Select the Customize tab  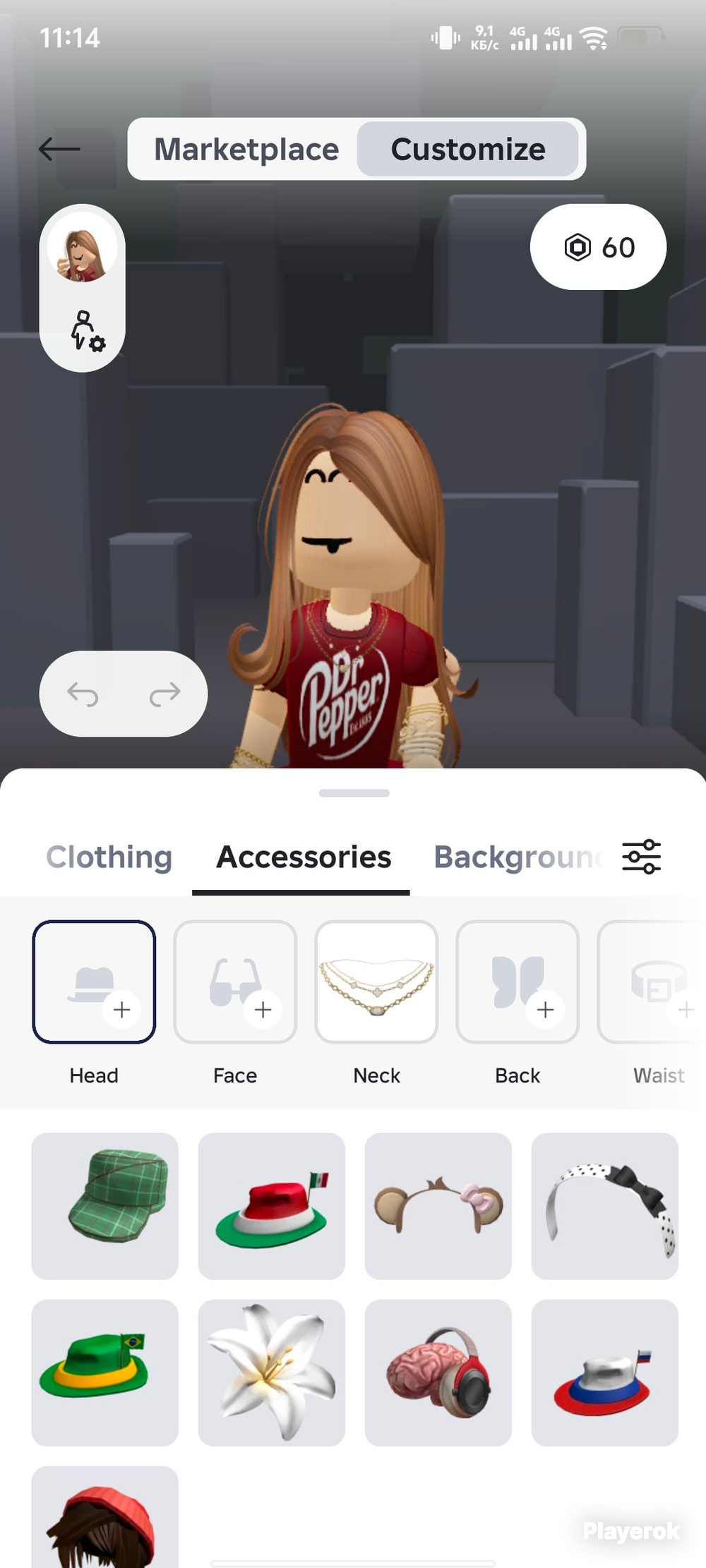(x=468, y=149)
